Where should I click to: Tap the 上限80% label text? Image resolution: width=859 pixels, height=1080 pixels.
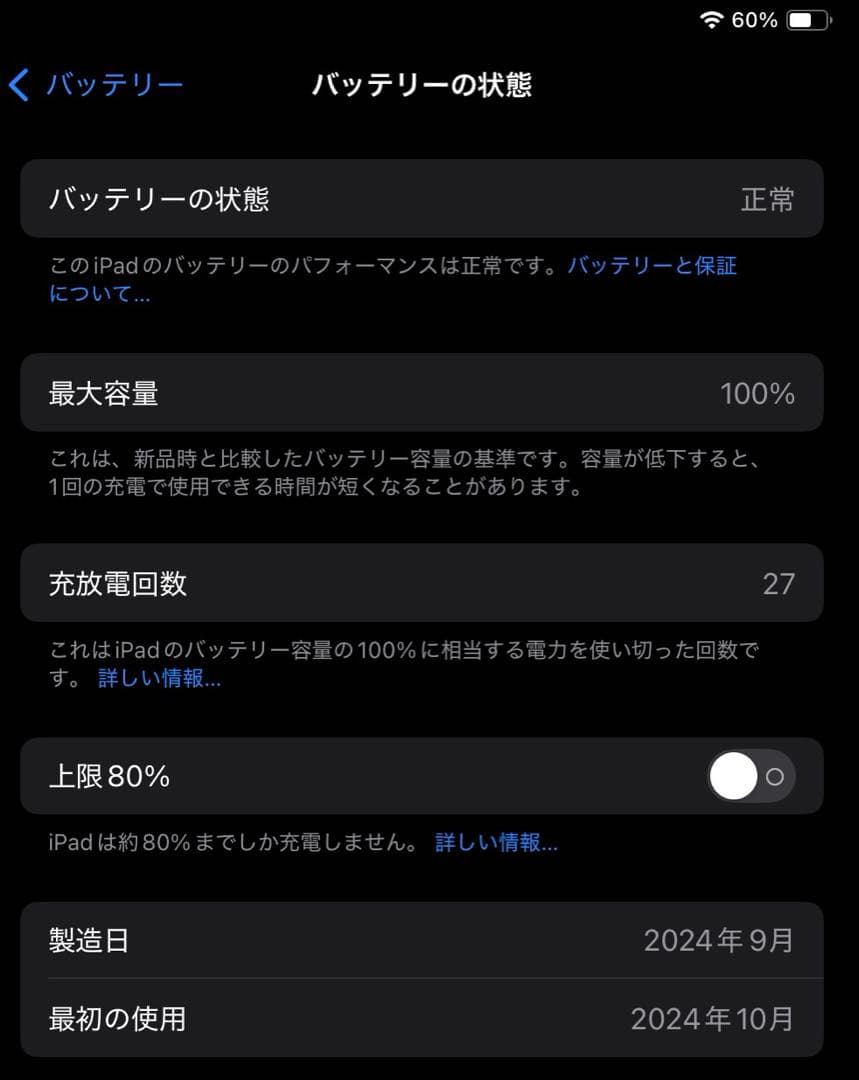pyautogui.click(x=110, y=776)
